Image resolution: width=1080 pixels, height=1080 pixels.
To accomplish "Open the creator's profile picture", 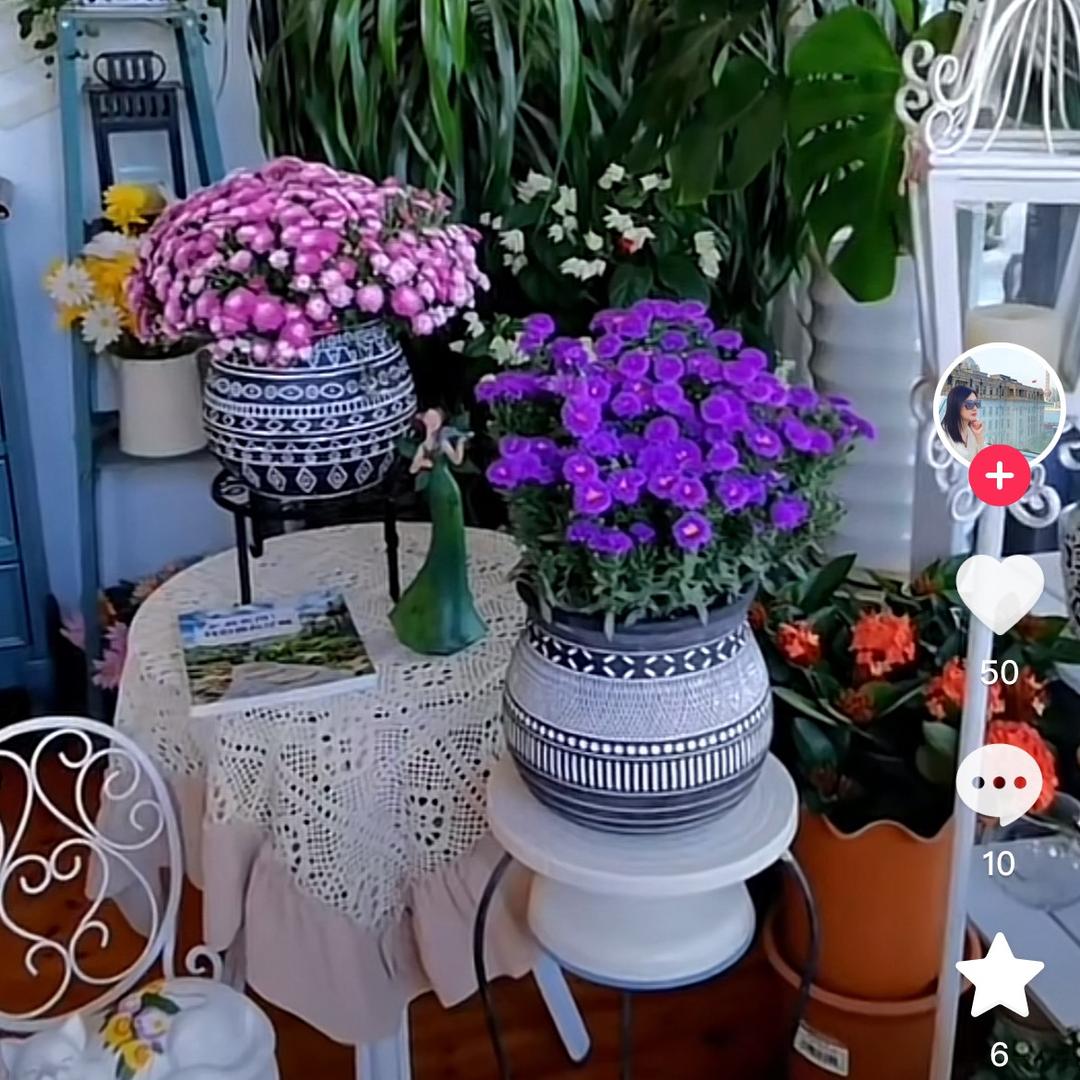I will [998, 405].
